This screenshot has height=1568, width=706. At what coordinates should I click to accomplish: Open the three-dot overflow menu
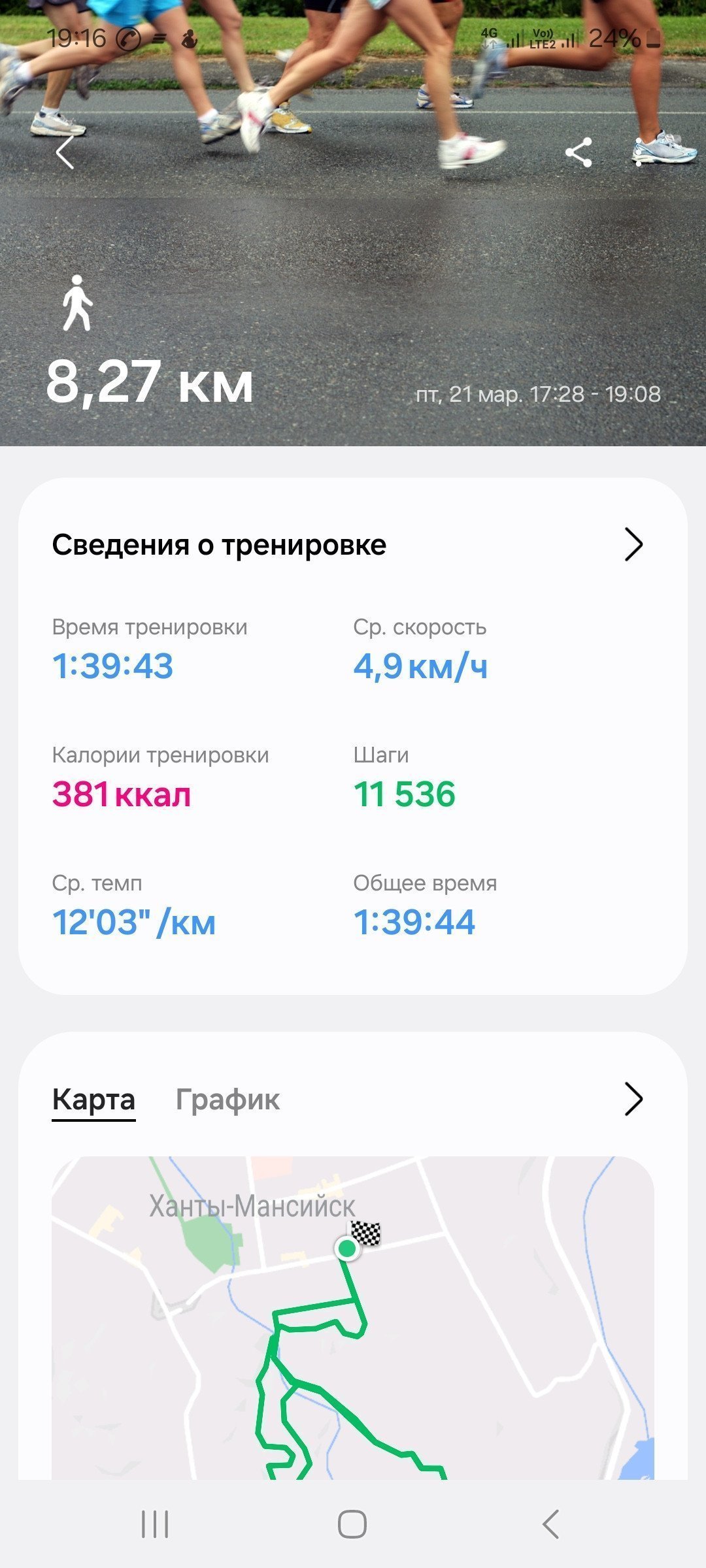(x=639, y=153)
